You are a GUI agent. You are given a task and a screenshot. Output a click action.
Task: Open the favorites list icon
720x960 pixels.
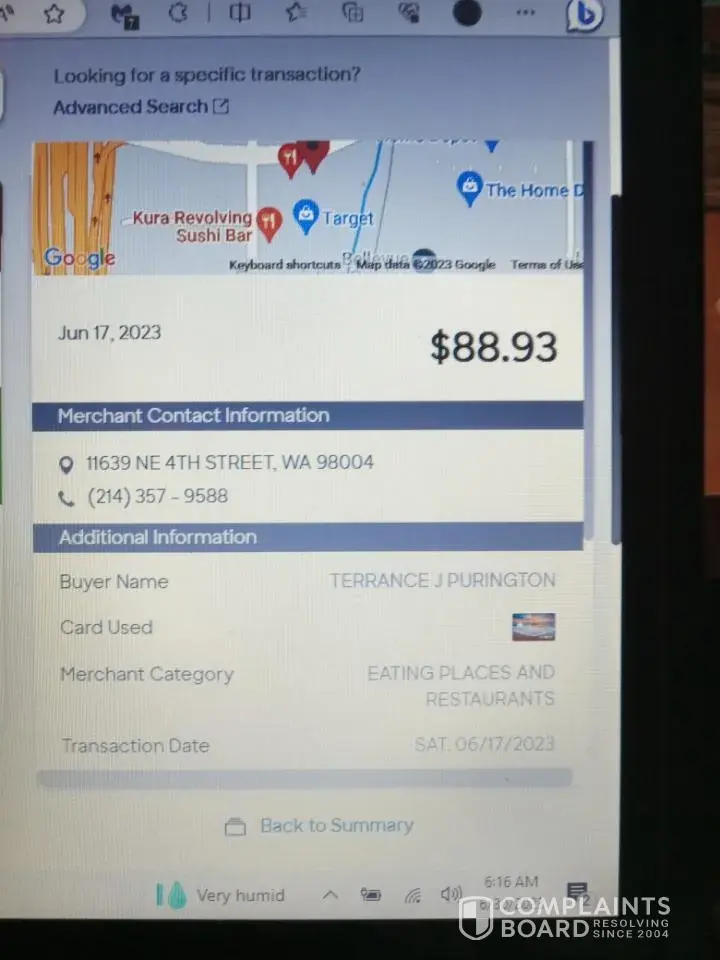296,13
